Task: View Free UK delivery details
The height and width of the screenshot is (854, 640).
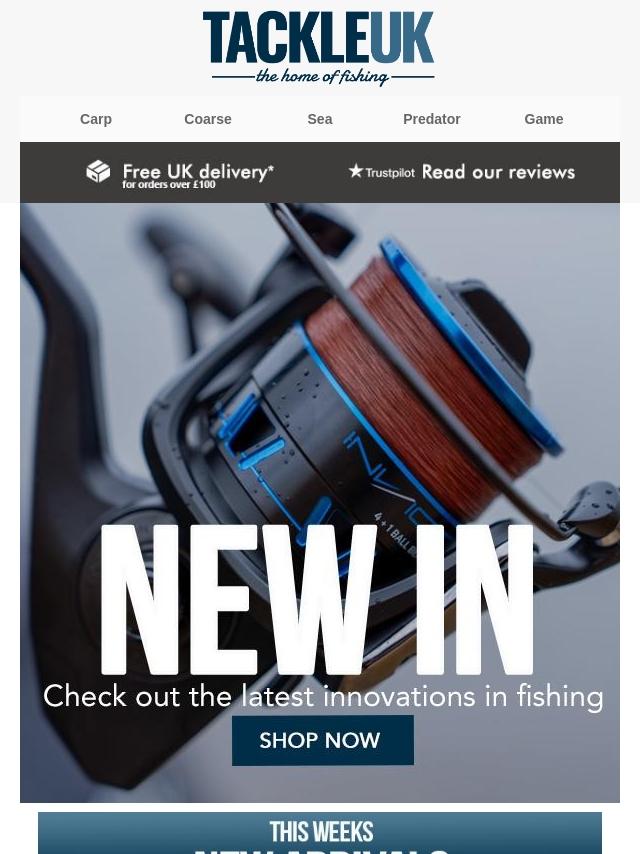Action: [180, 173]
